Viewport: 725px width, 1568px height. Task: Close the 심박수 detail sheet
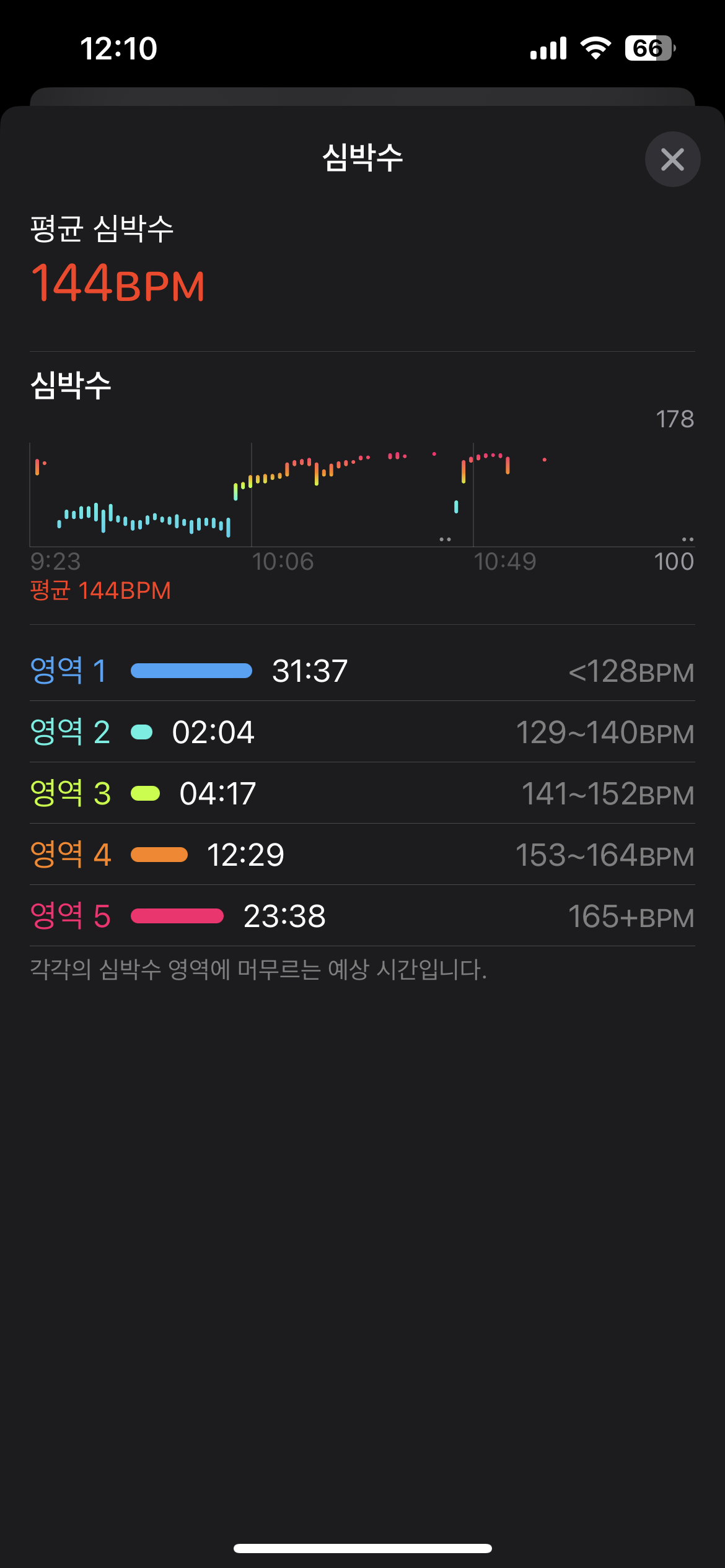672,159
